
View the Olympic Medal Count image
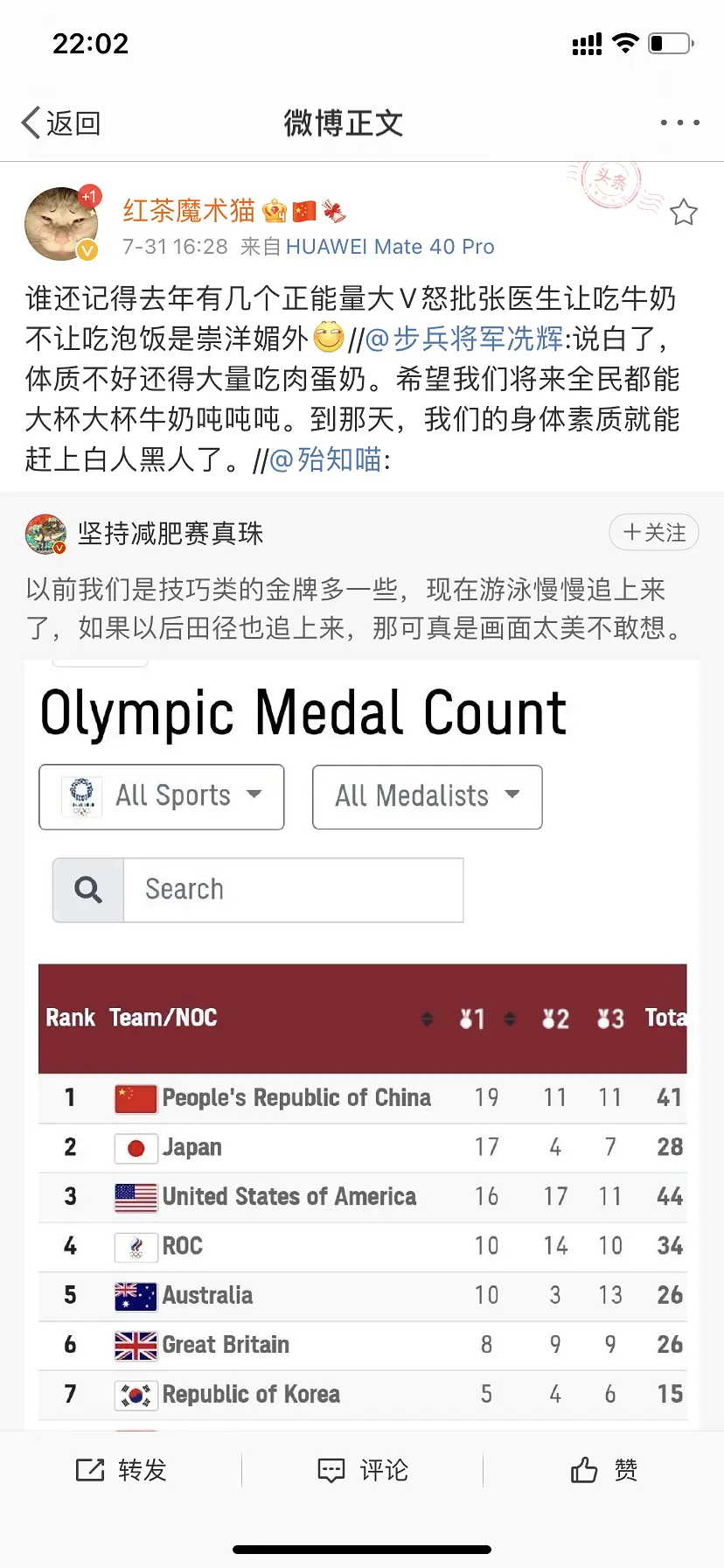tap(362, 1041)
